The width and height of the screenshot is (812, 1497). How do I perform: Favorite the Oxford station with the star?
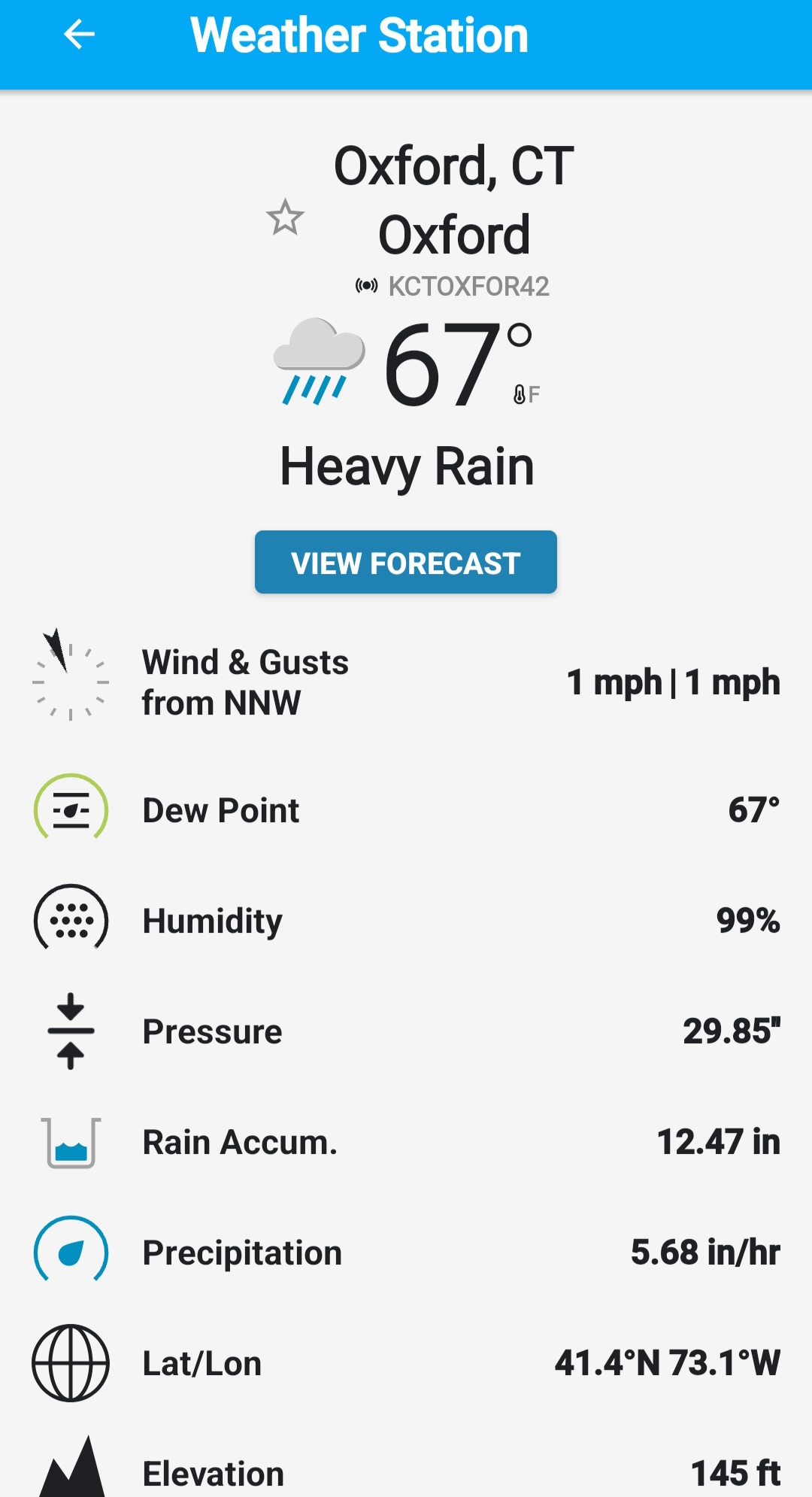[285, 218]
